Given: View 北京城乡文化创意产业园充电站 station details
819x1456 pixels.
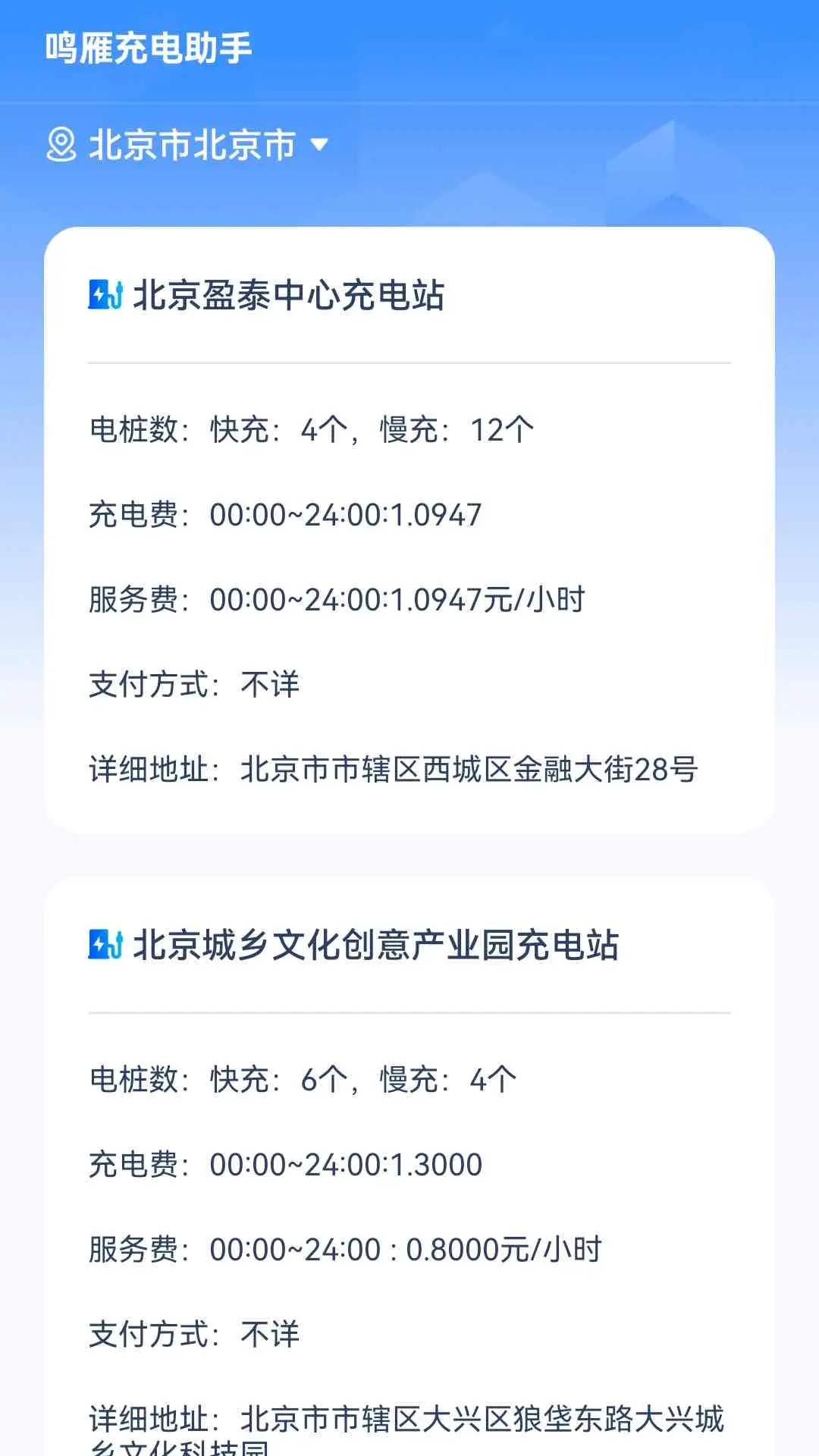Looking at the screenshot, I should click(x=375, y=946).
